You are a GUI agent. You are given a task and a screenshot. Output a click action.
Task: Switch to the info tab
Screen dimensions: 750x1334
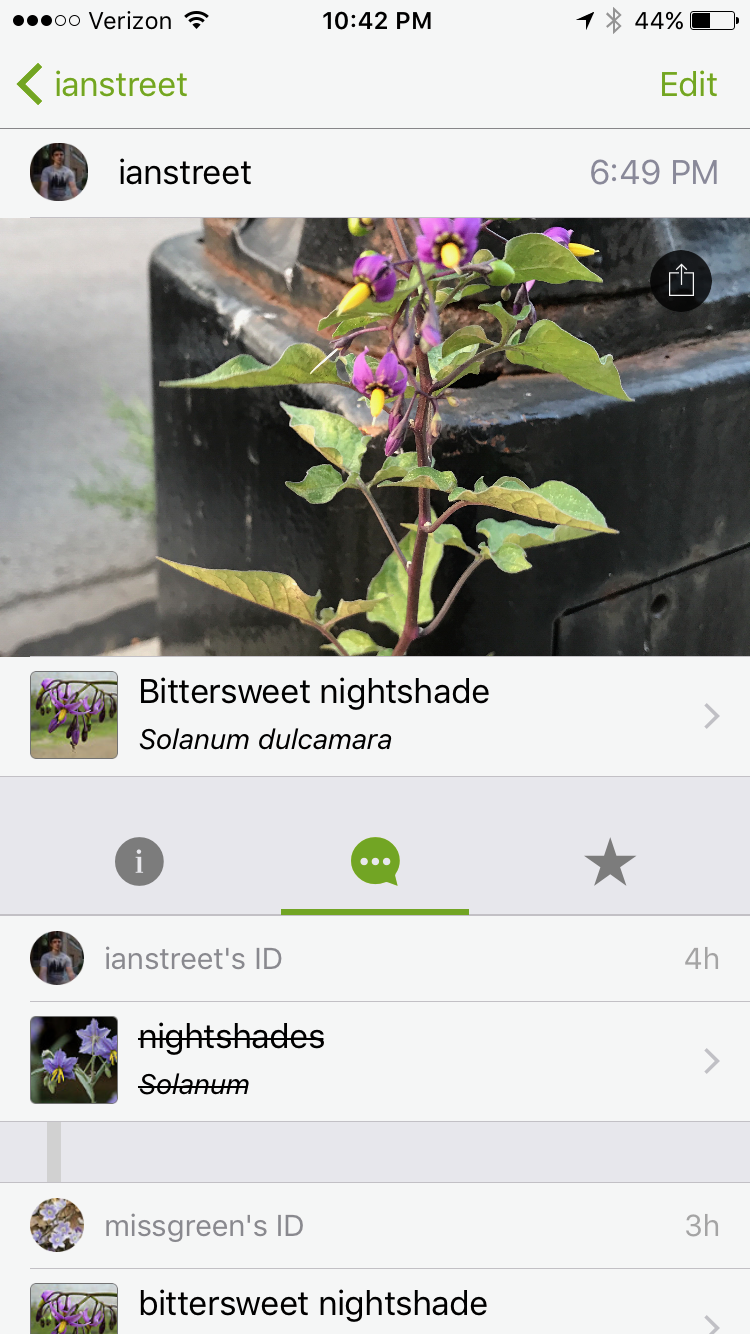pyautogui.click(x=139, y=862)
